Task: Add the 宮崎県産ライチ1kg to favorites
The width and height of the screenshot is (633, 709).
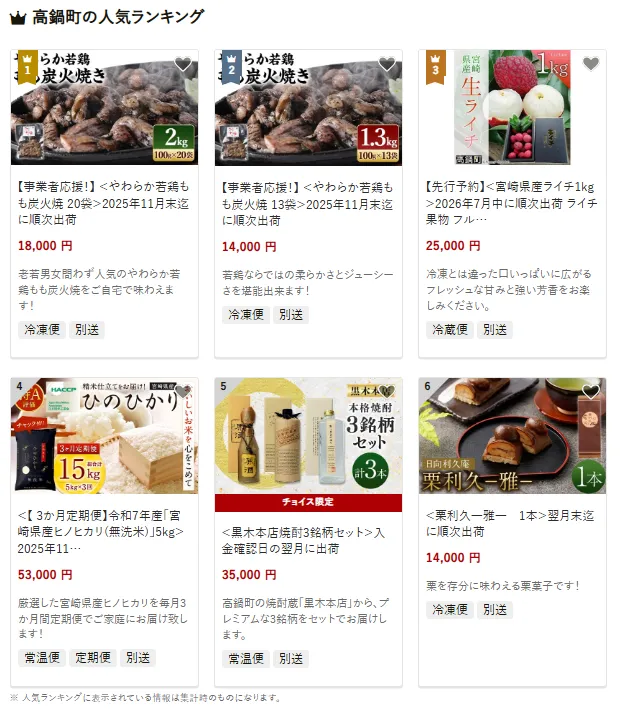Action: point(591,65)
